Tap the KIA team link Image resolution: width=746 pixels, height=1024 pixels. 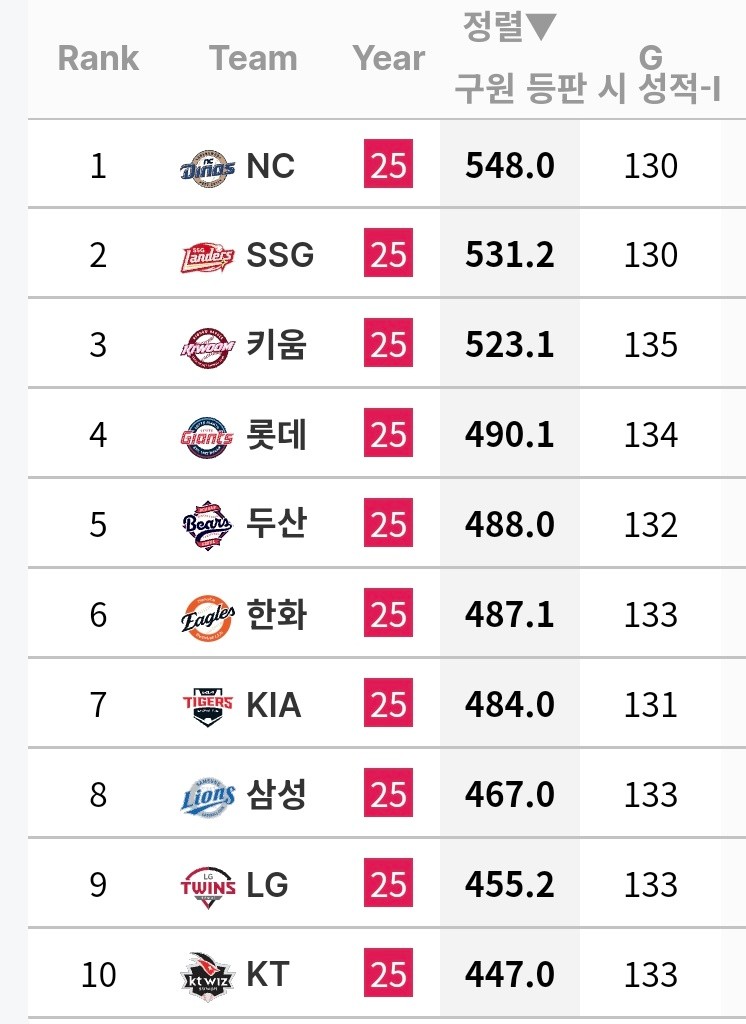273,705
